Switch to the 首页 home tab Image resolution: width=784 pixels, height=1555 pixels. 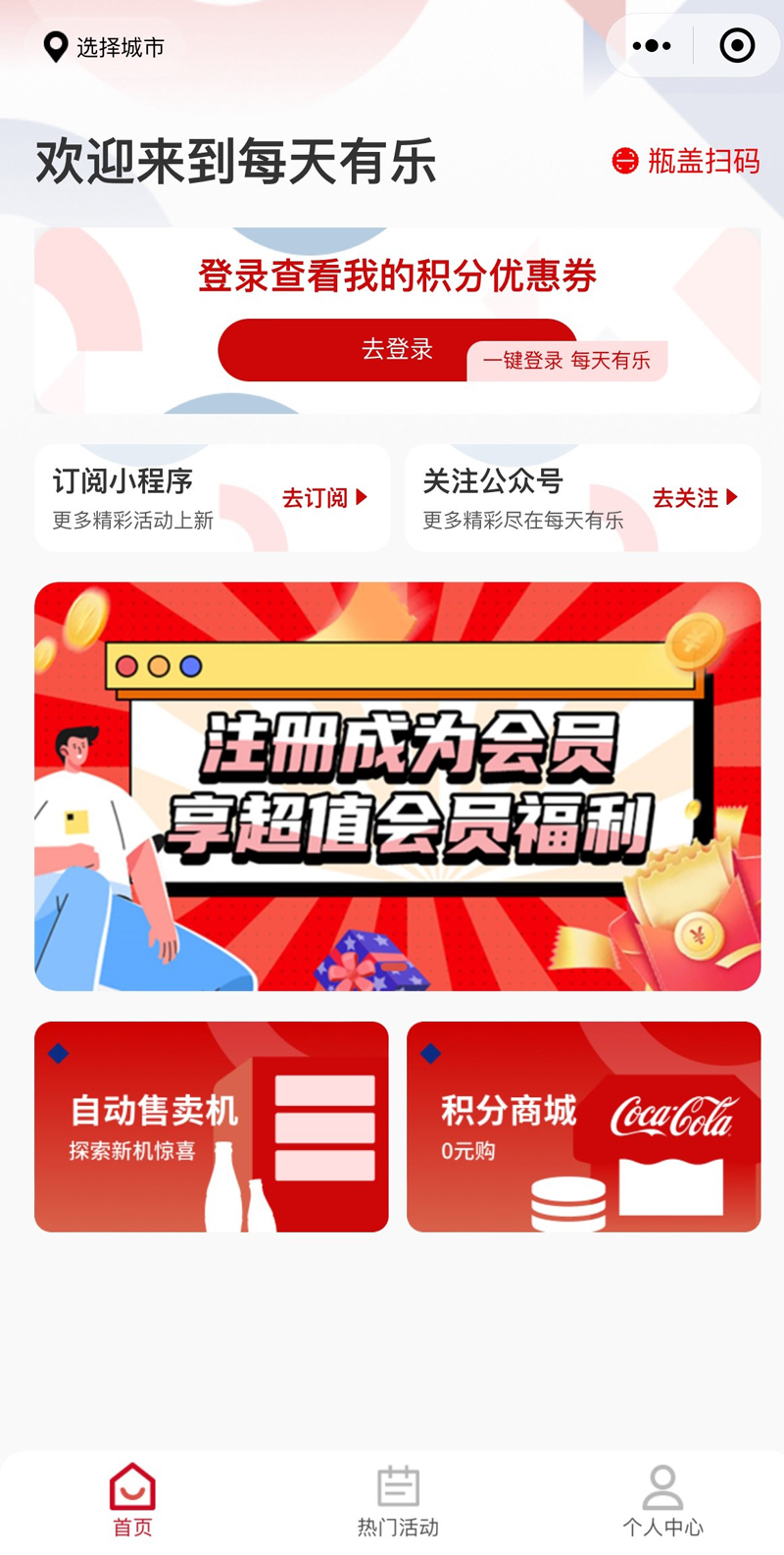click(x=132, y=1500)
